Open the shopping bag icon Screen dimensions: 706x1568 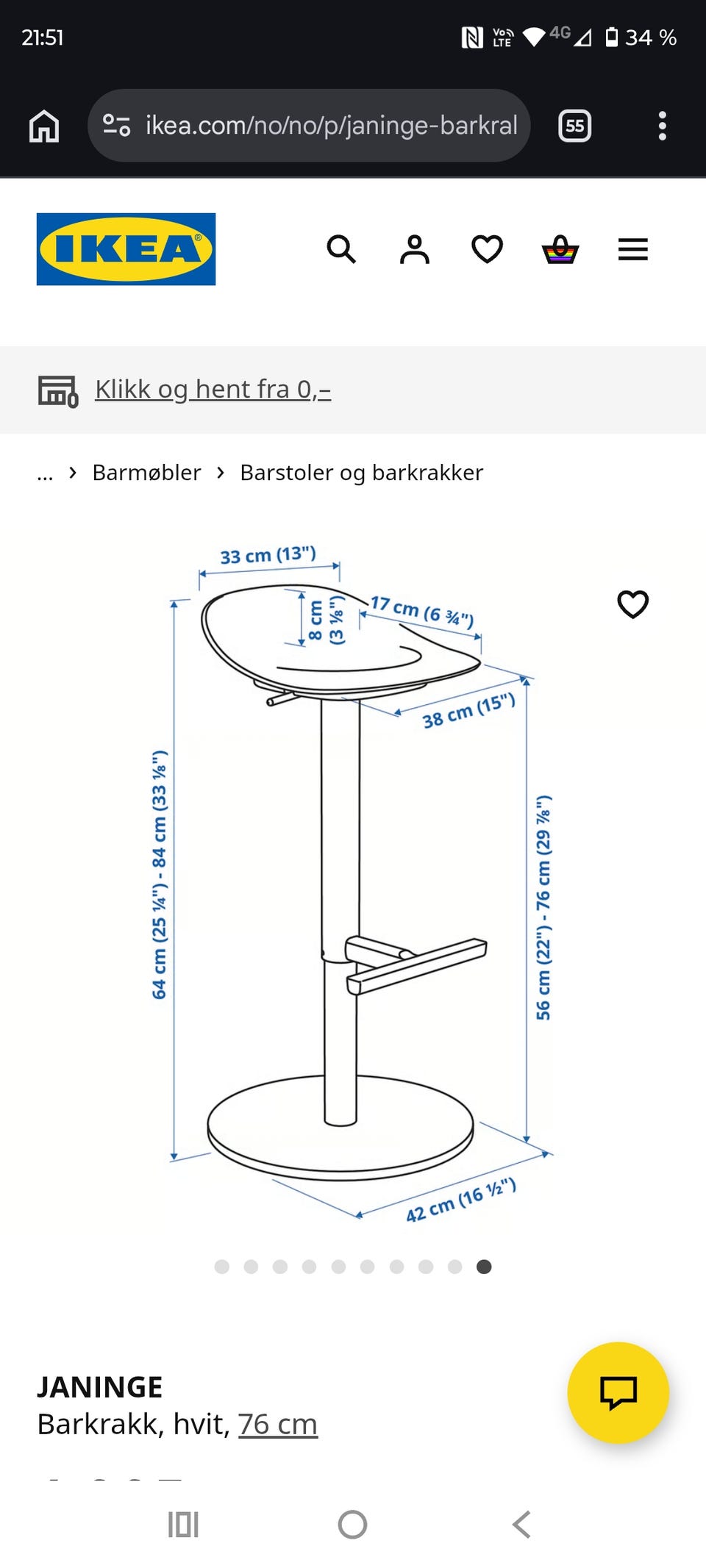pyautogui.click(x=560, y=250)
